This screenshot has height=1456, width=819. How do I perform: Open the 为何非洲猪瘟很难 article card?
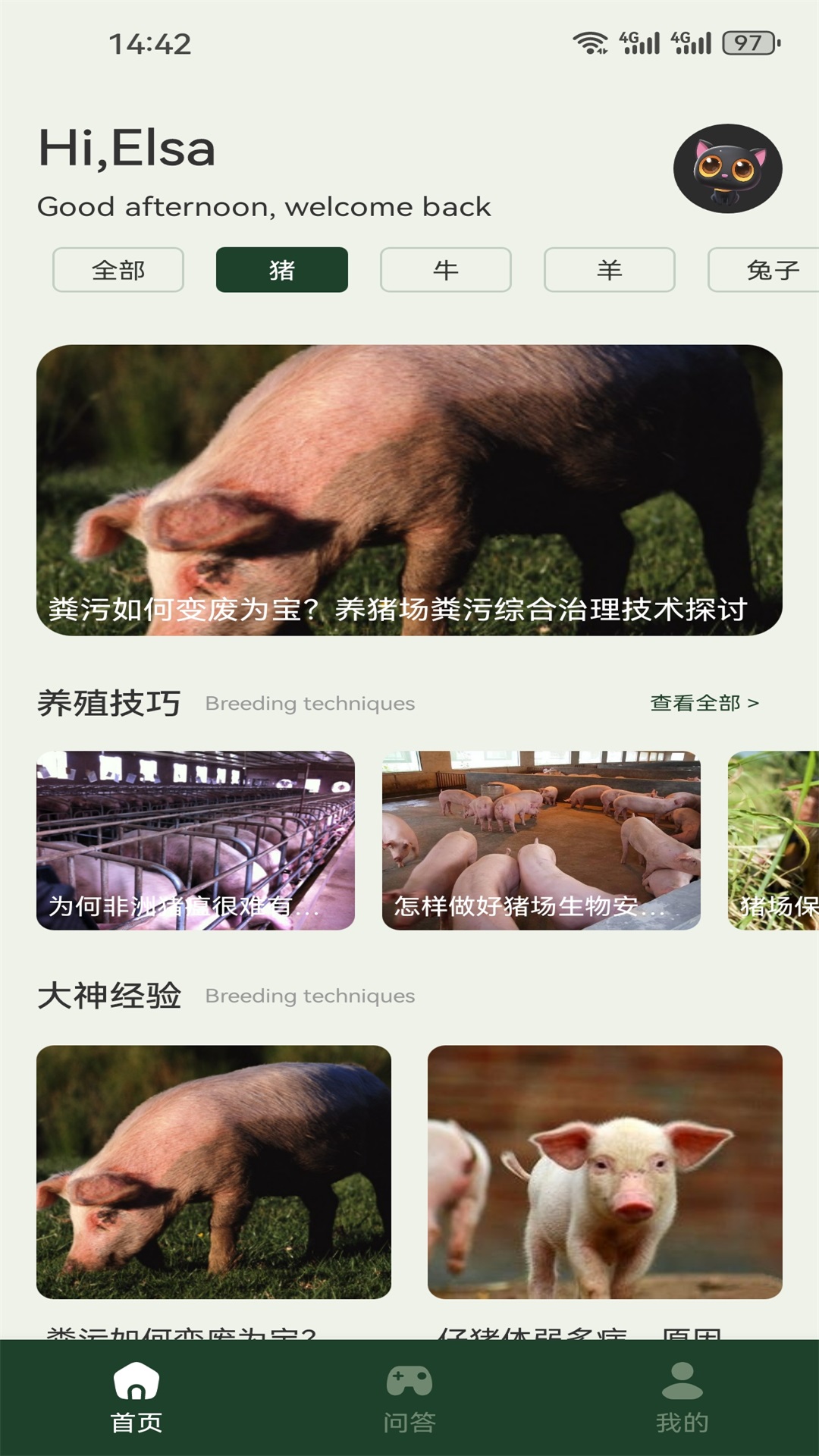[196, 840]
